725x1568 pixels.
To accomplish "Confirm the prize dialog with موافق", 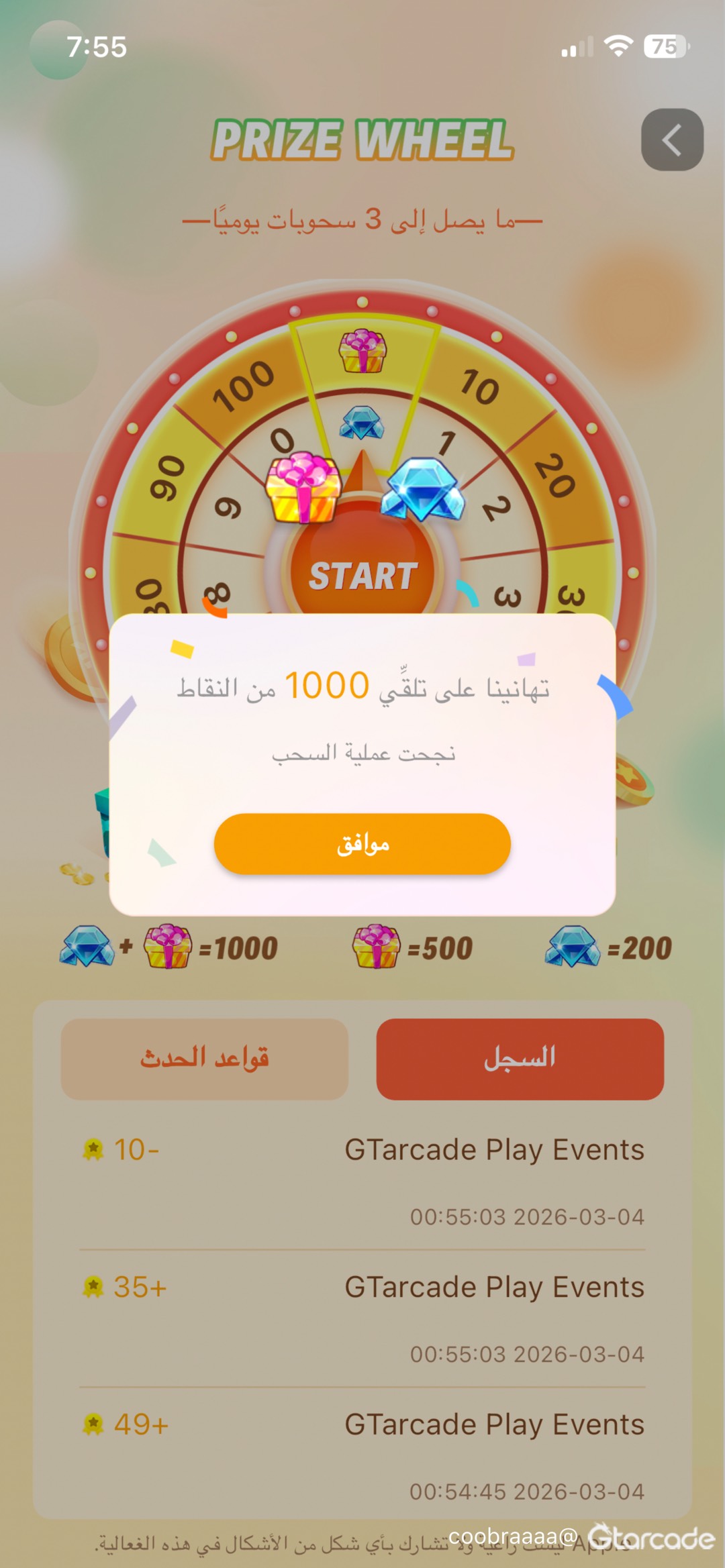I will [x=362, y=843].
